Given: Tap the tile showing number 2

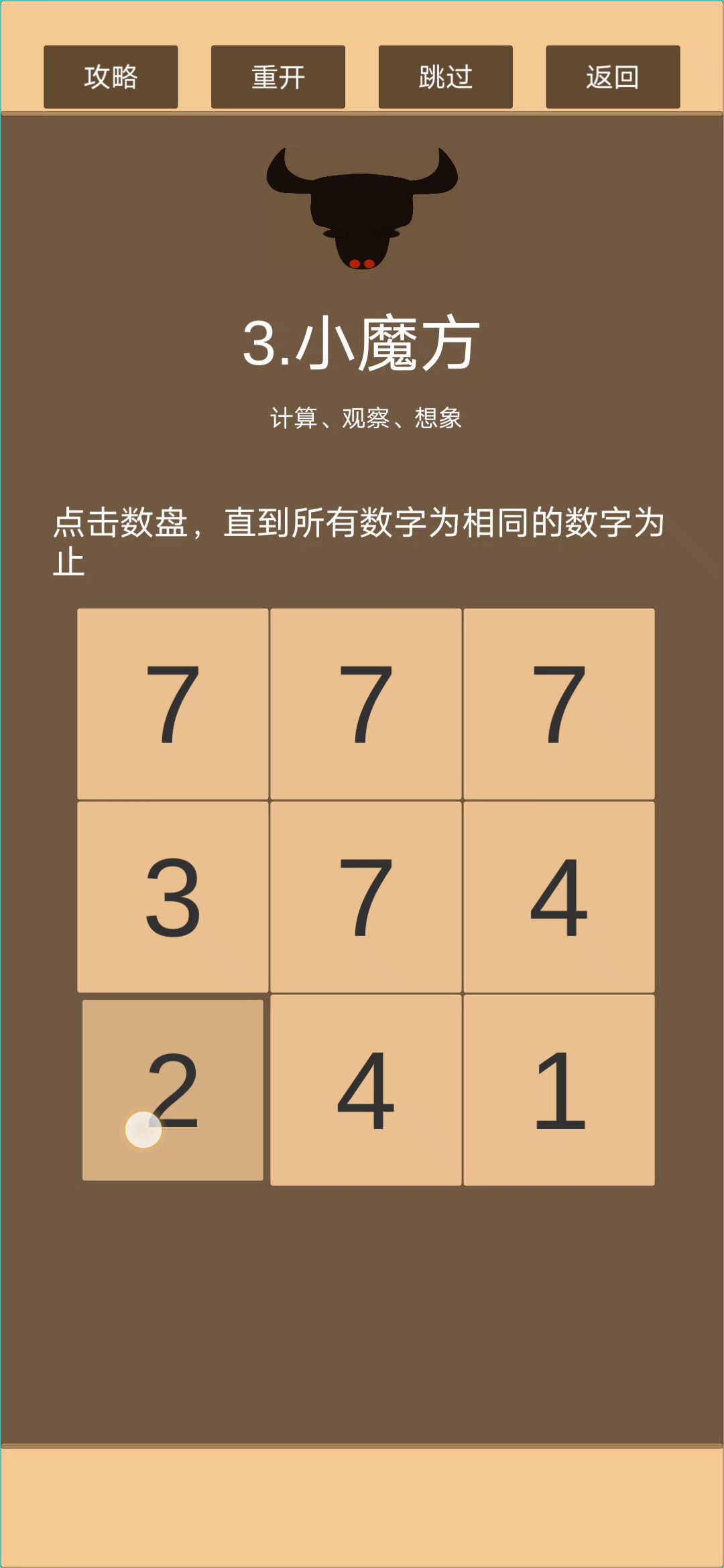Looking at the screenshot, I should (x=173, y=1090).
